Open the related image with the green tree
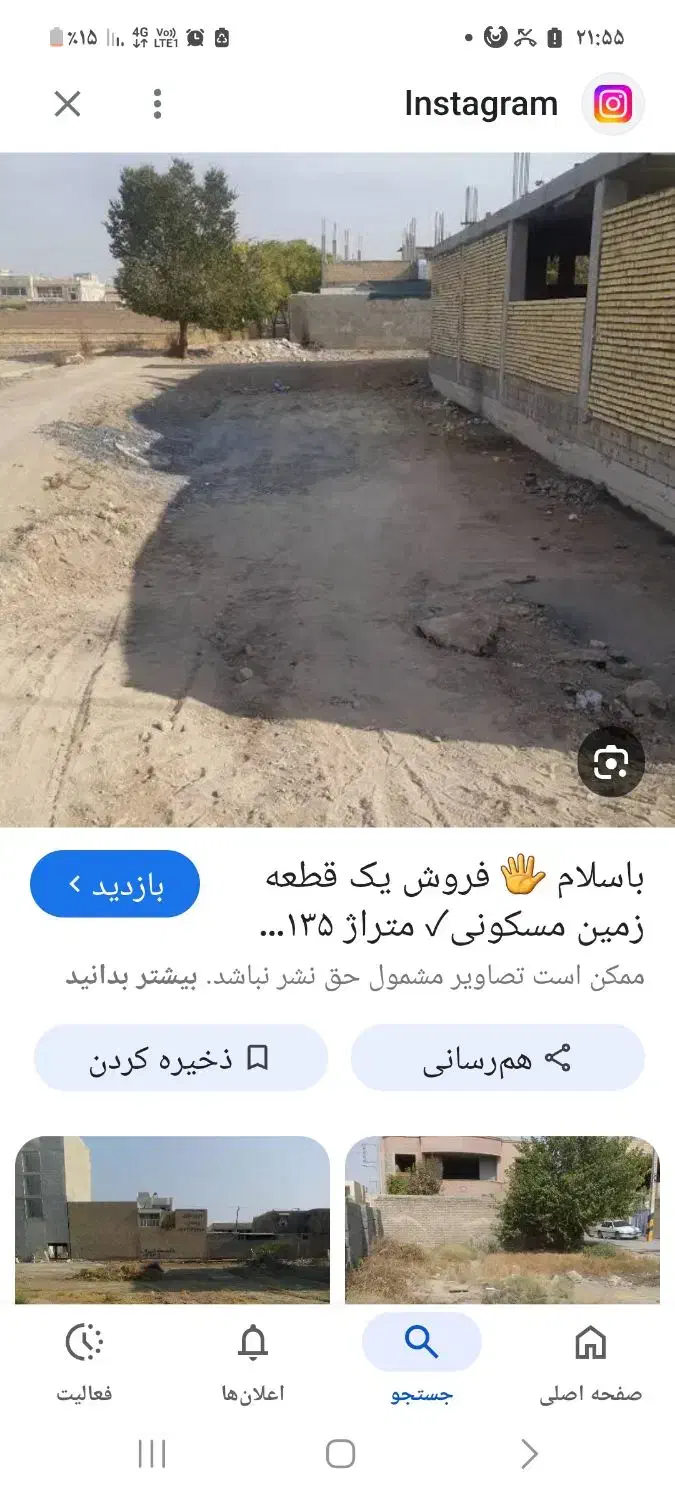This screenshot has width=675, height=1500. coord(502,1220)
